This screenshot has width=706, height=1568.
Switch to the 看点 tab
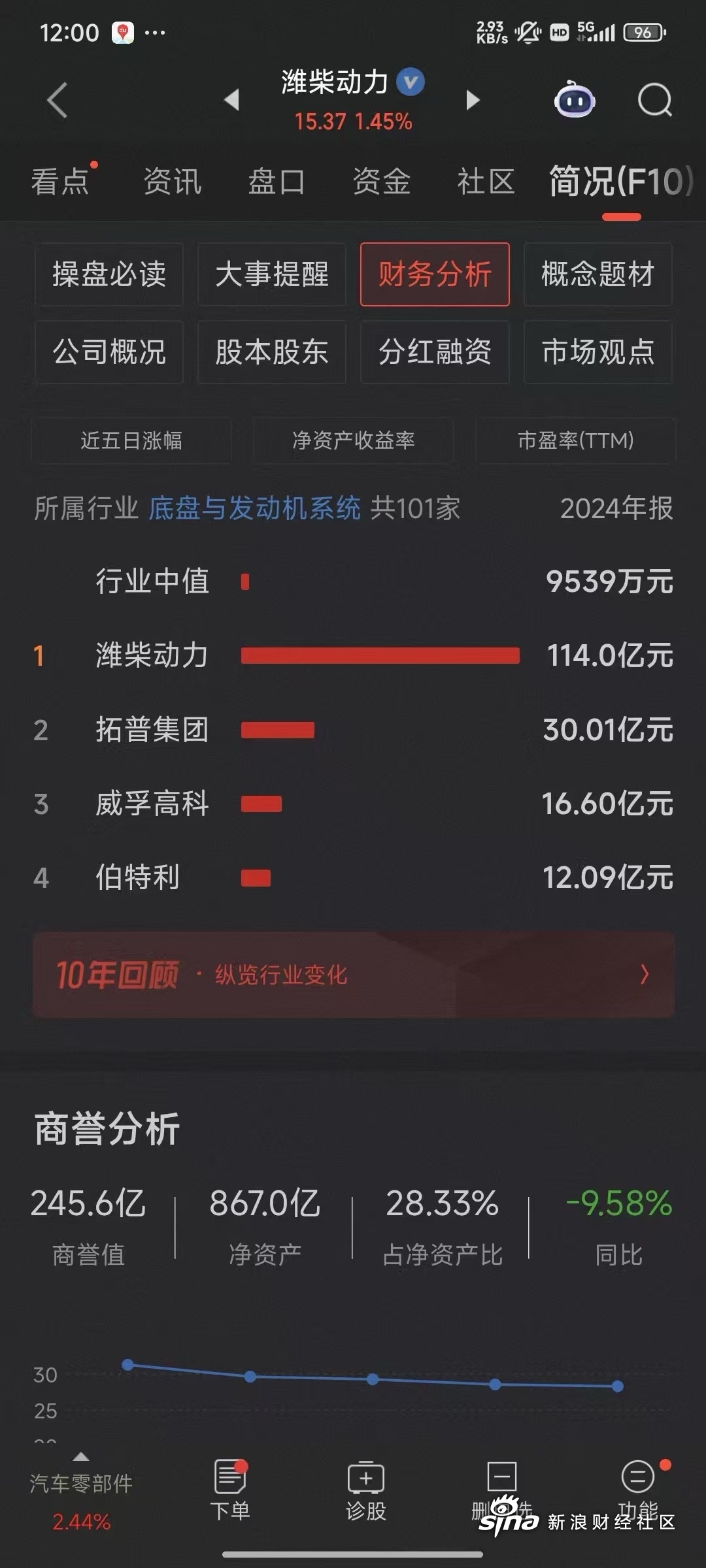click(x=60, y=182)
